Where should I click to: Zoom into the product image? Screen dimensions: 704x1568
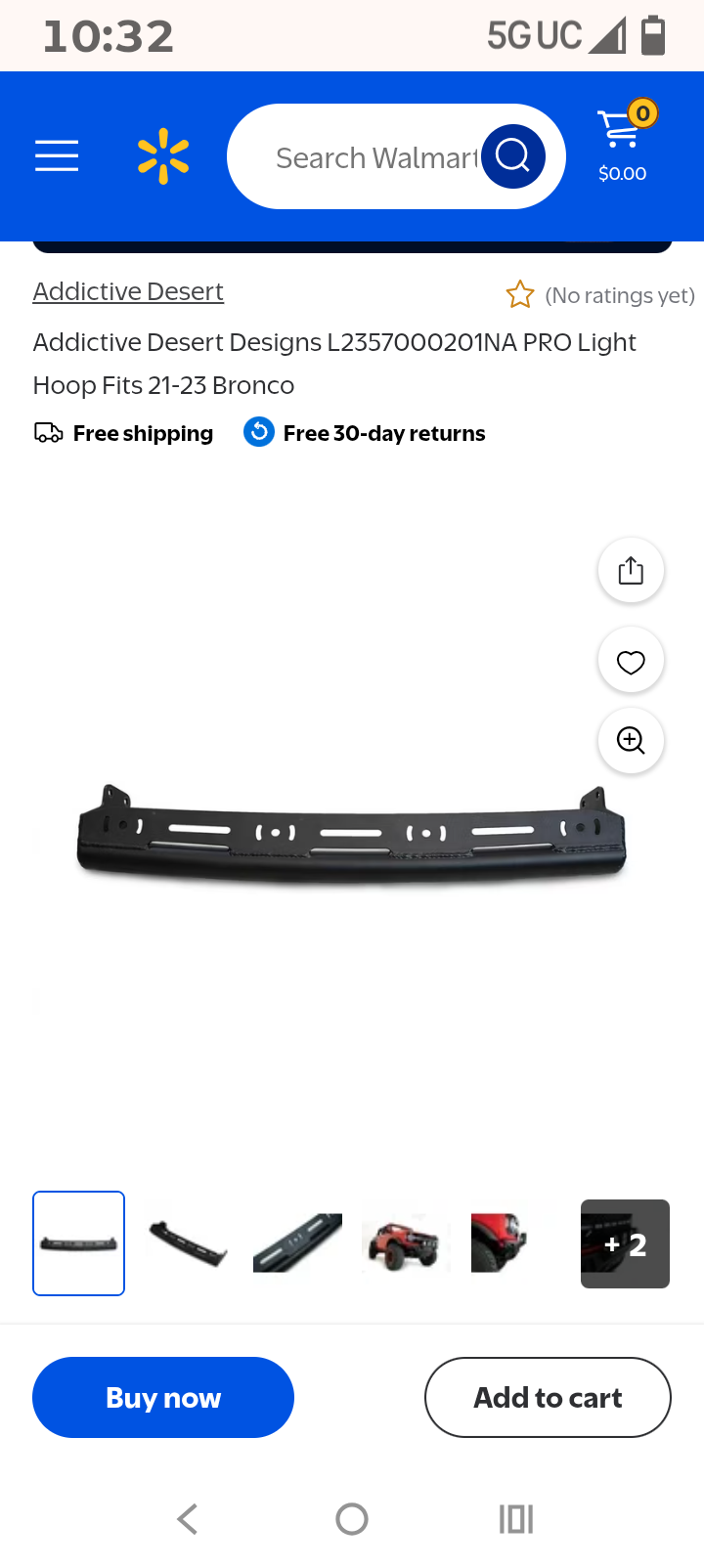(x=631, y=741)
